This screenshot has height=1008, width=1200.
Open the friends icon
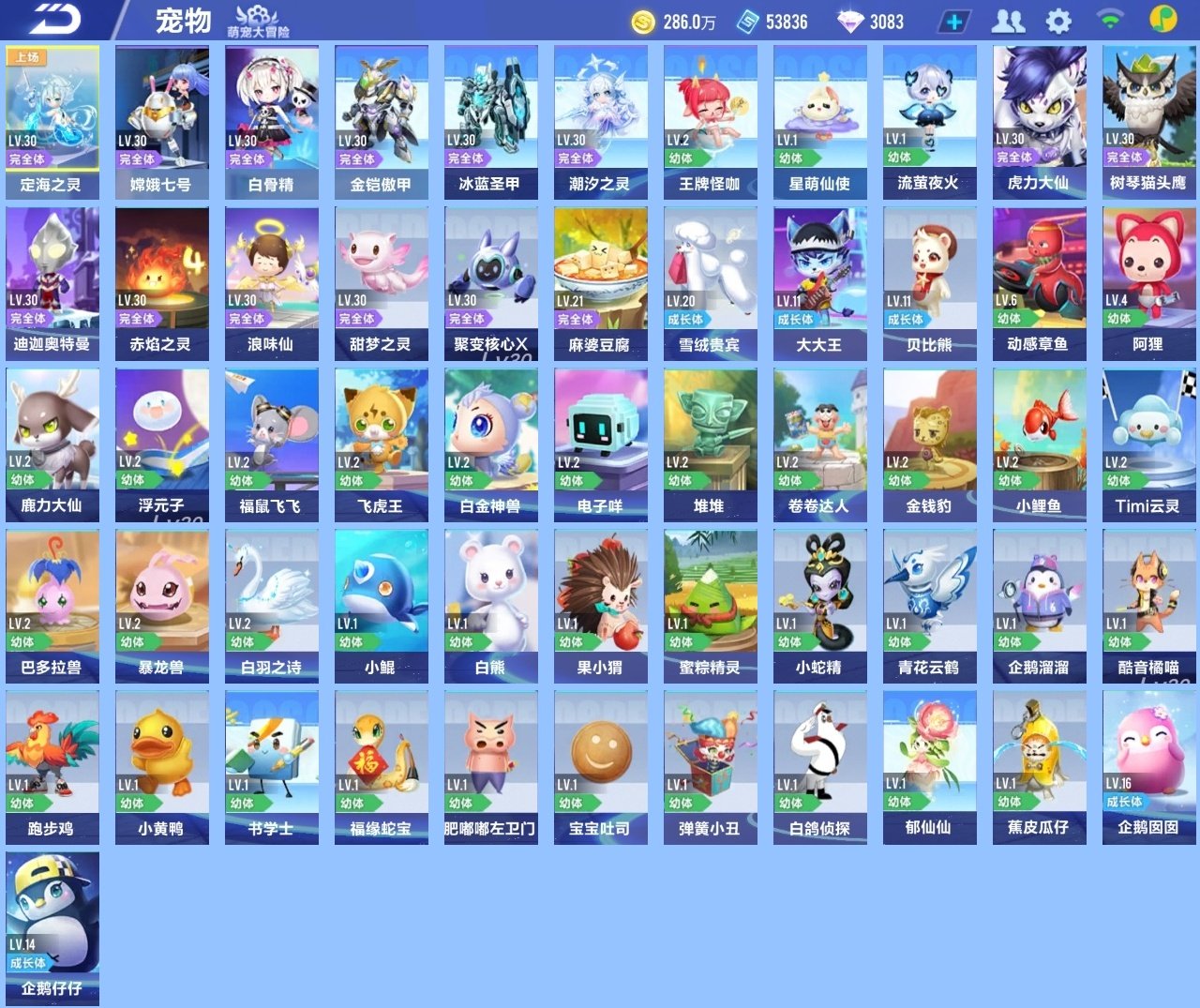[x=1008, y=22]
